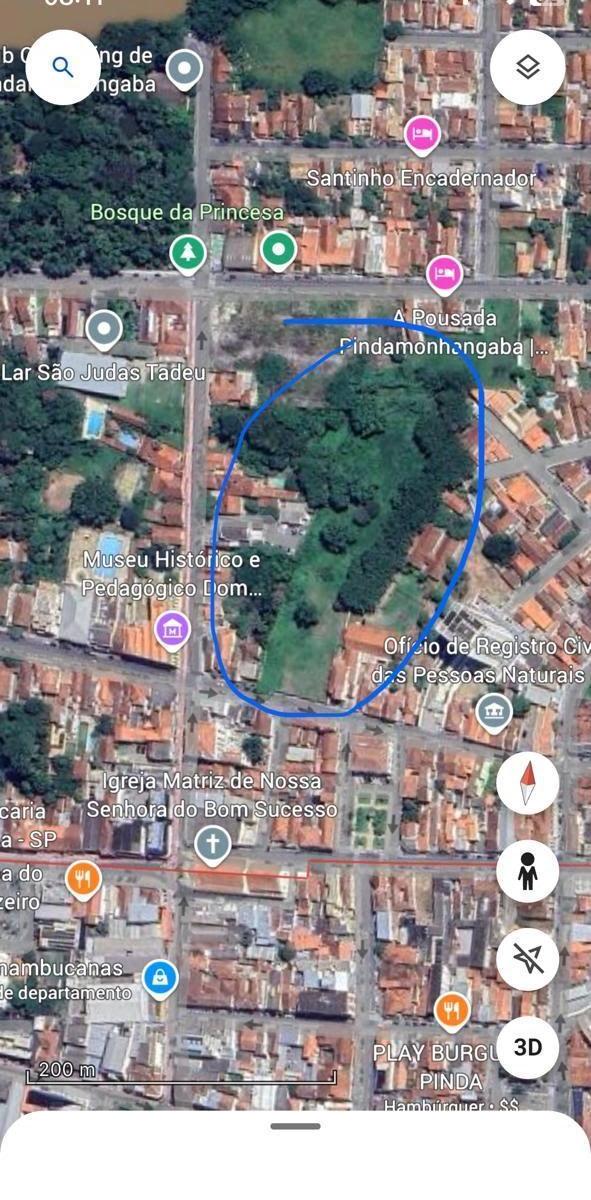The image size is (591, 1200).
Task: Reset map orientation with the compass
Action: (x=527, y=783)
